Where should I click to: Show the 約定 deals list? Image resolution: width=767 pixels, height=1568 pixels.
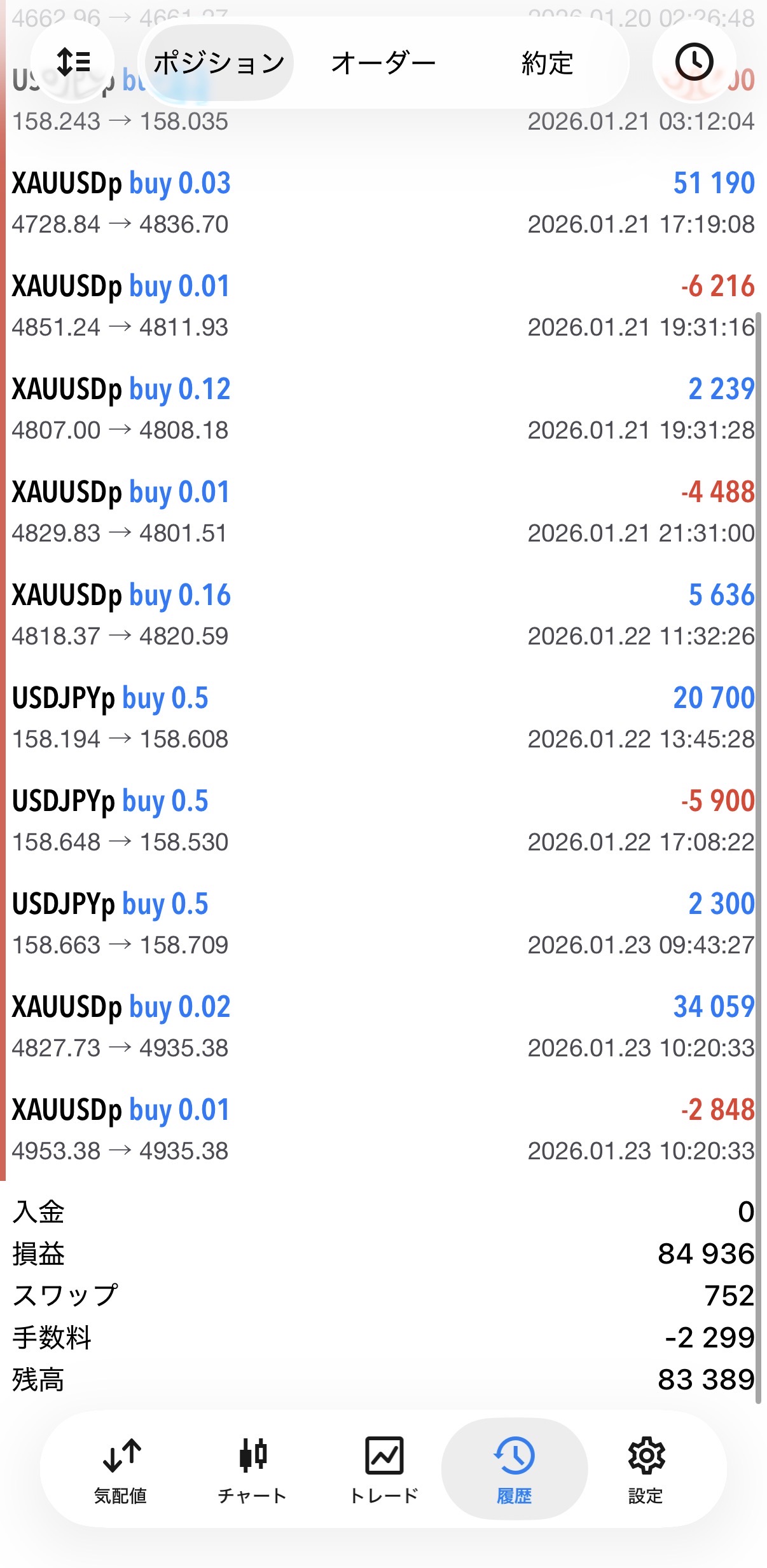pyautogui.click(x=547, y=63)
